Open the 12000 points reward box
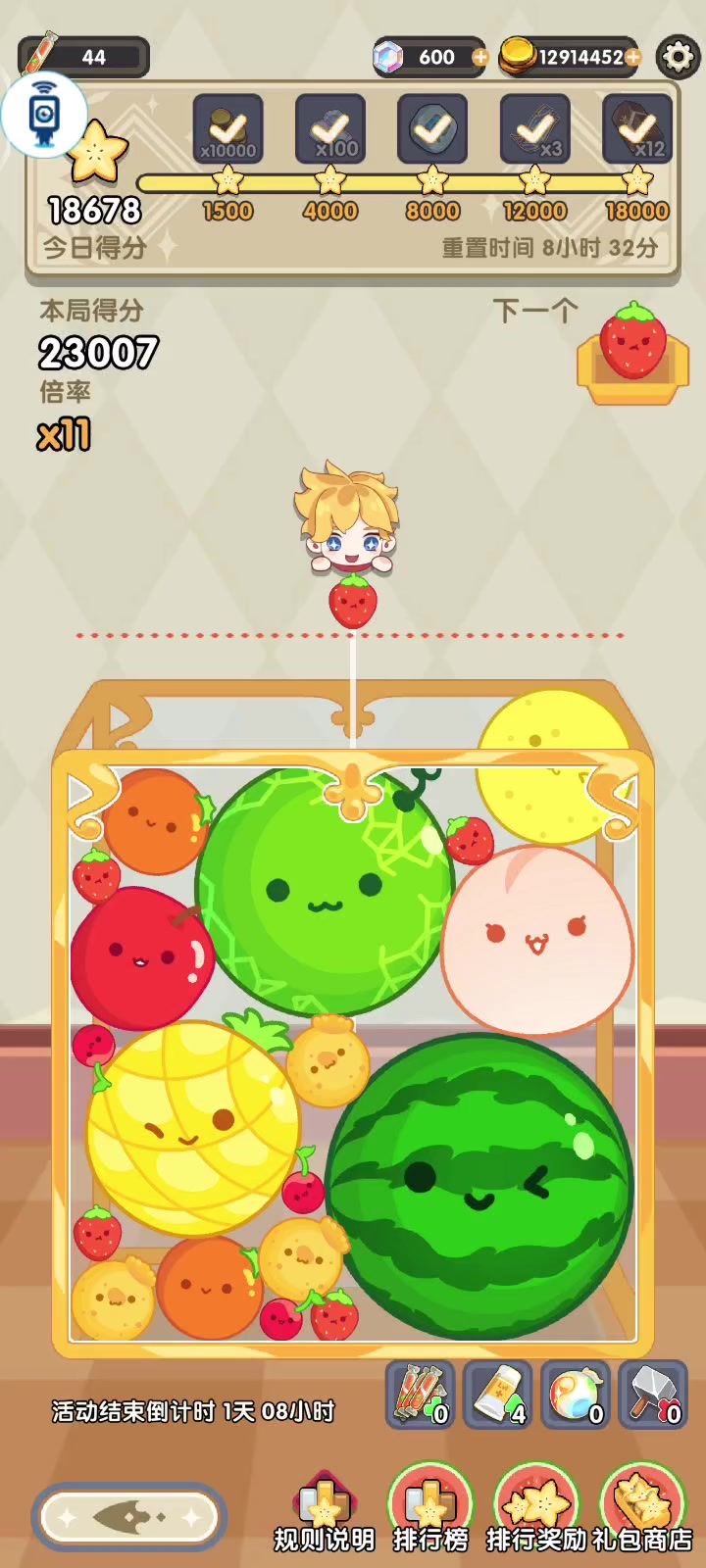Image resolution: width=706 pixels, height=1568 pixels. (x=534, y=129)
